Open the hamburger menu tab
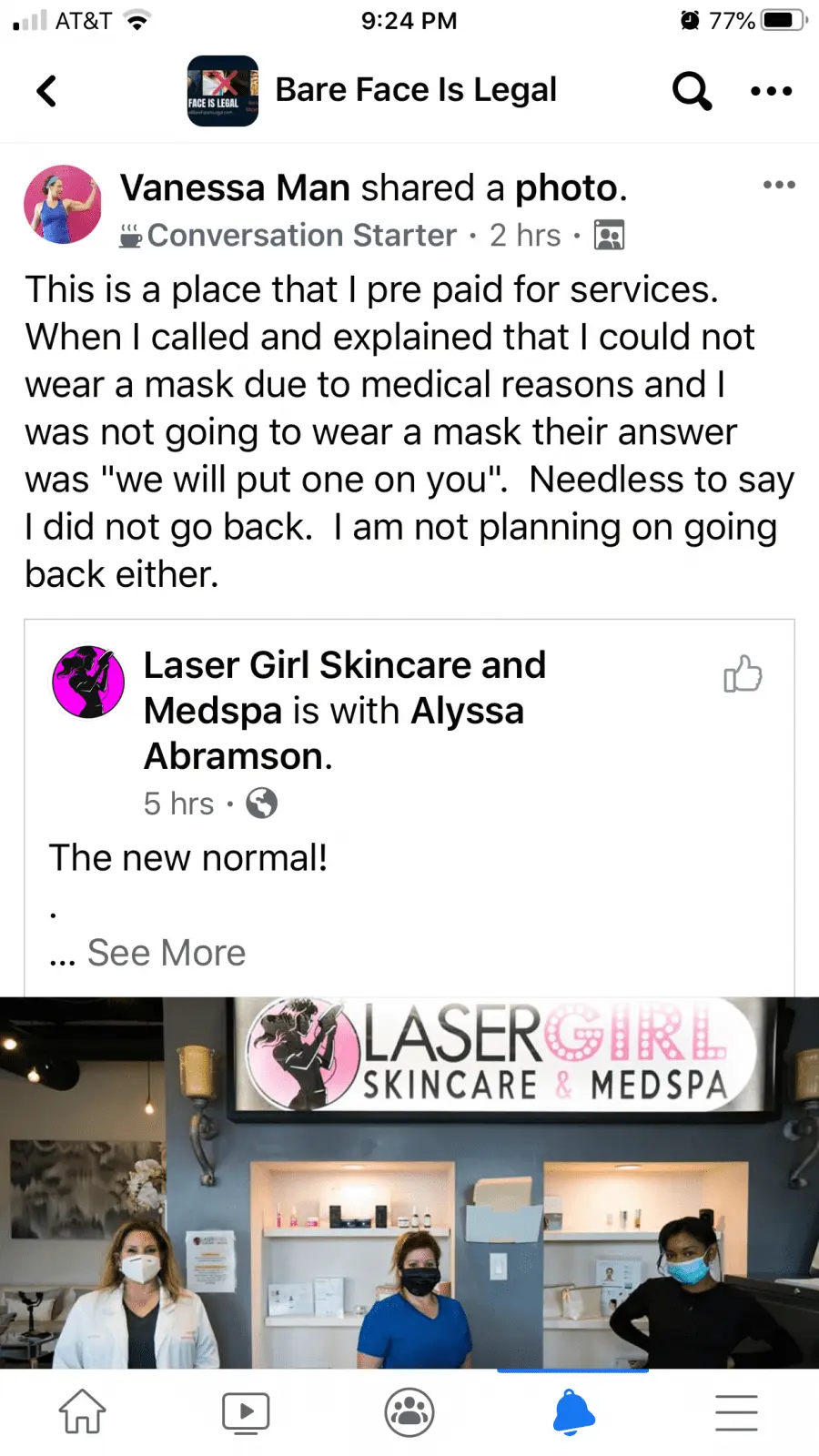The height and width of the screenshot is (1456, 819). (736, 1411)
